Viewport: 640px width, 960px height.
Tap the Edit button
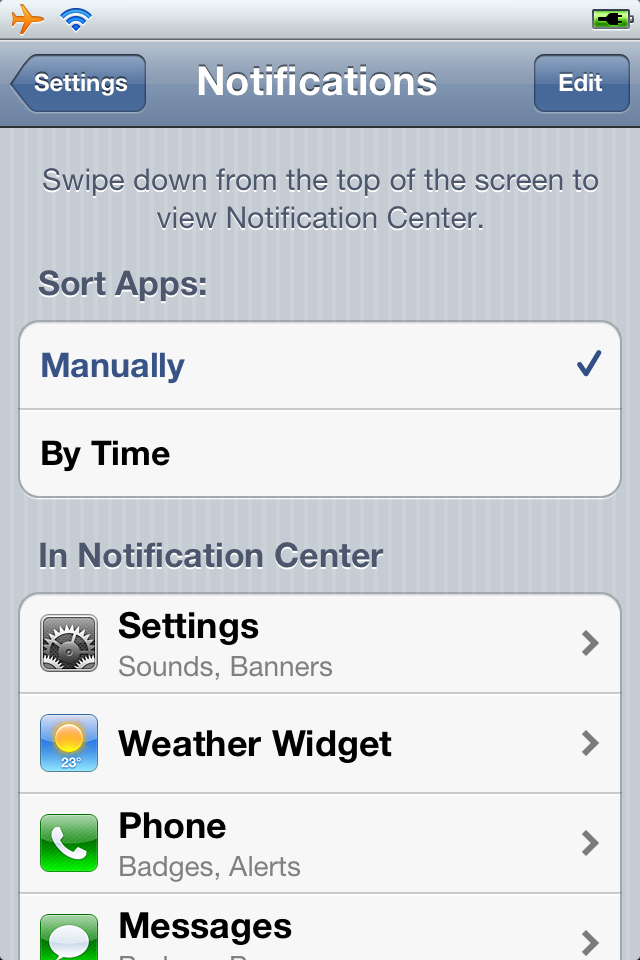coord(580,83)
